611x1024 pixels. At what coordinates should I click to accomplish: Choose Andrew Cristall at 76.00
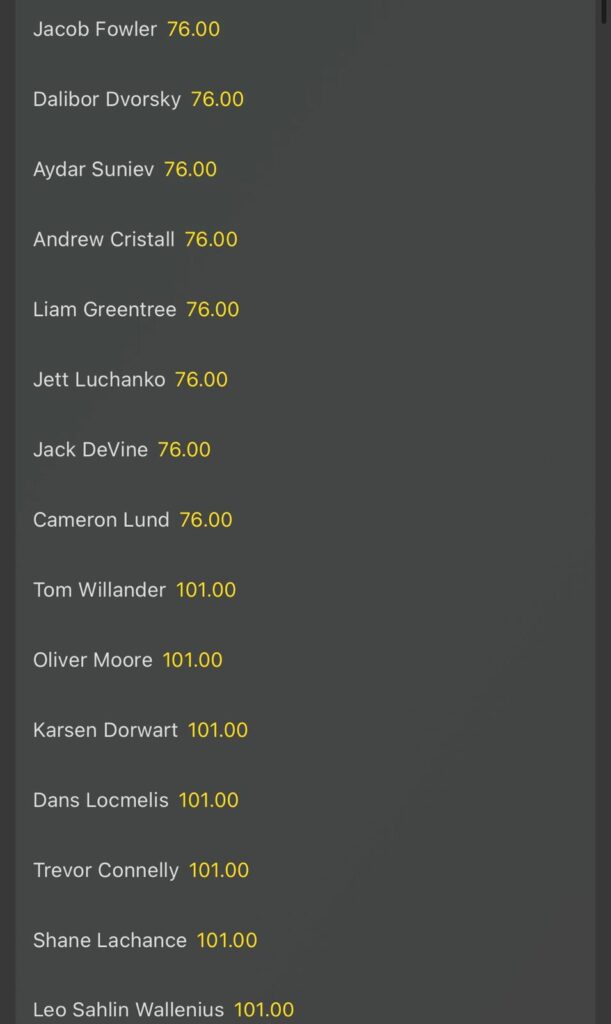(305, 239)
